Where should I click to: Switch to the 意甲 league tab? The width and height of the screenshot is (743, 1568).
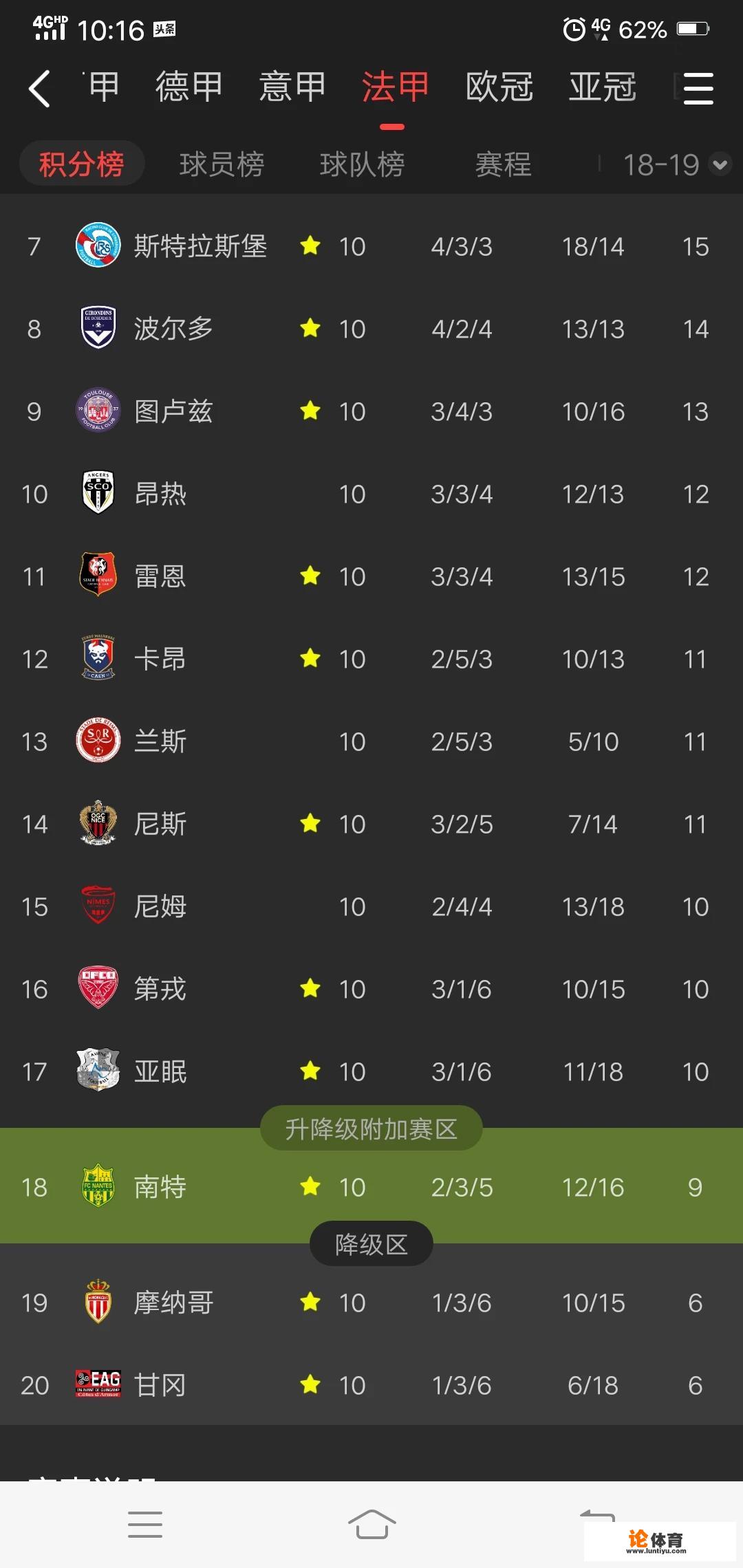pyautogui.click(x=292, y=87)
